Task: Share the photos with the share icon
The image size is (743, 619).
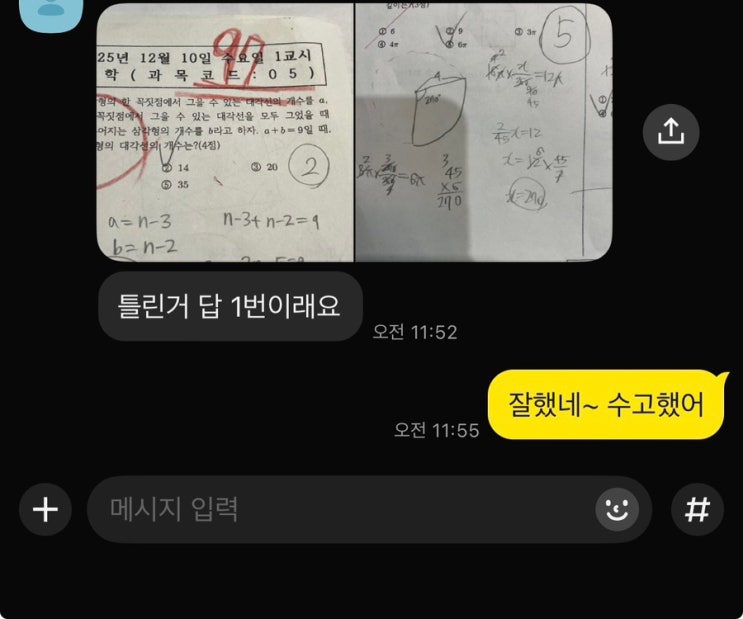Action: pos(670,131)
